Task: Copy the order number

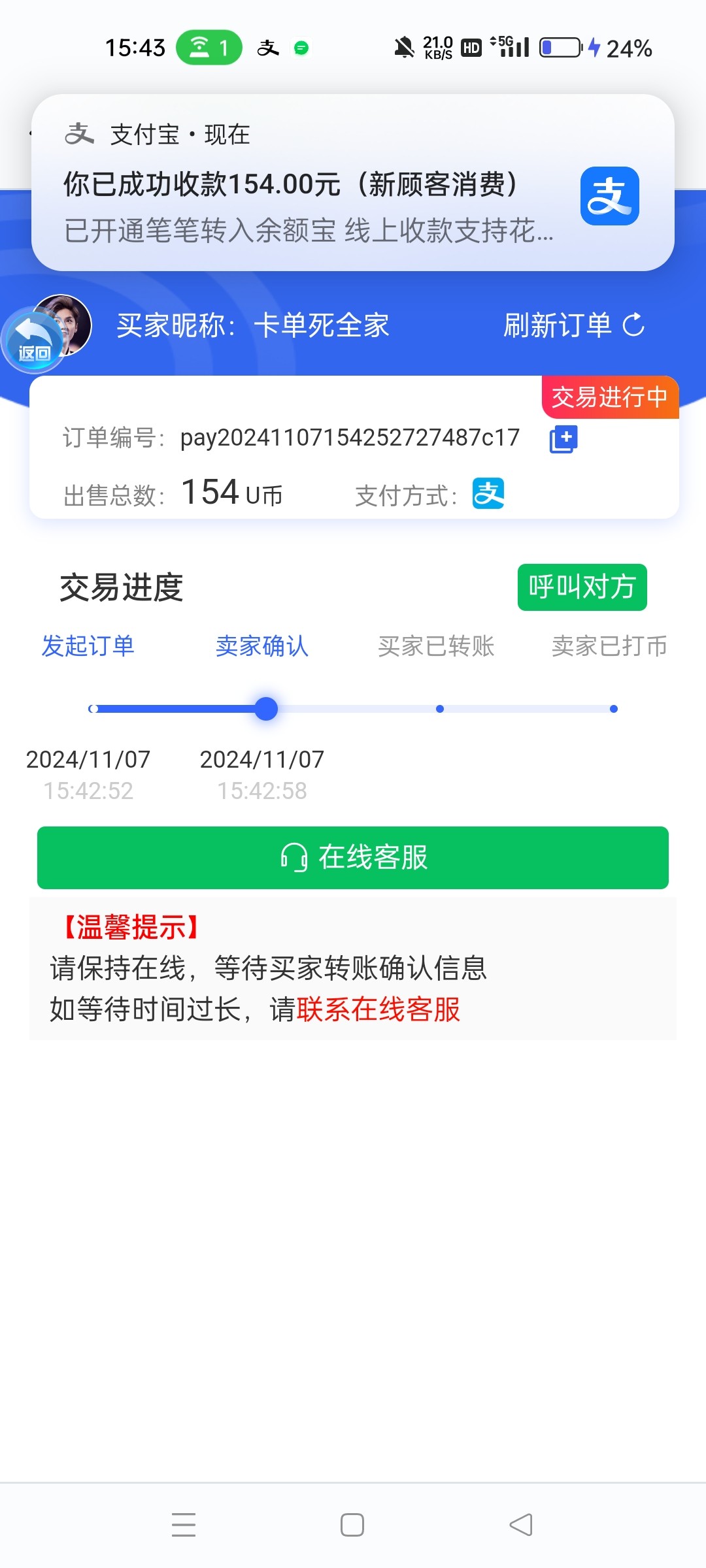Action: 563,439
